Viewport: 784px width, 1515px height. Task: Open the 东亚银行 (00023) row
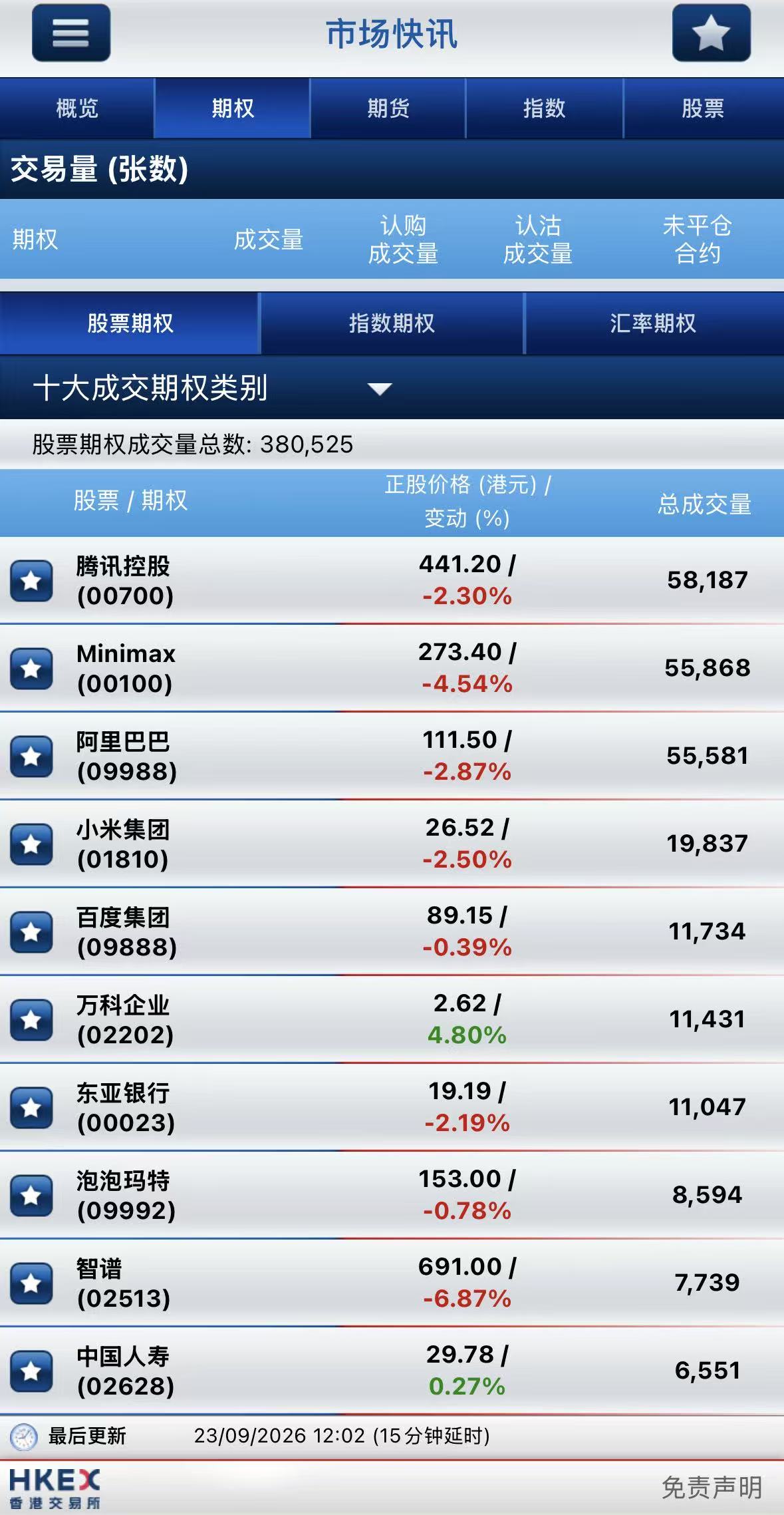[392, 1107]
